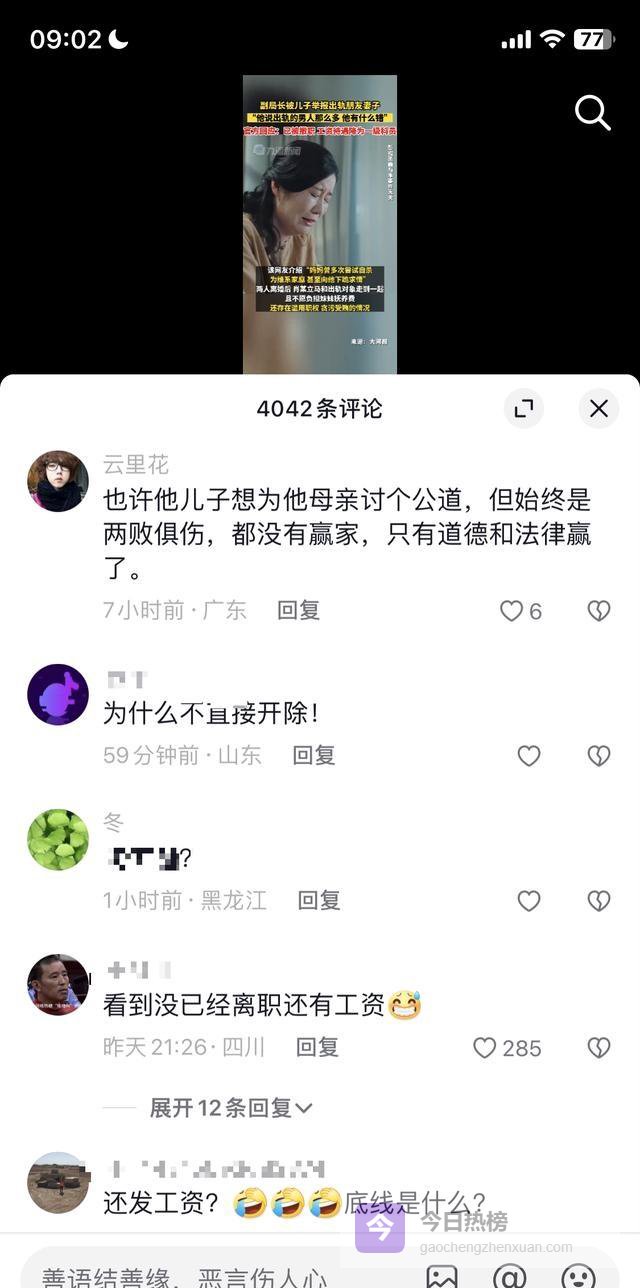The width and height of the screenshot is (640, 1288).
Task: Attach an image to the comment
Action: 442,1276
